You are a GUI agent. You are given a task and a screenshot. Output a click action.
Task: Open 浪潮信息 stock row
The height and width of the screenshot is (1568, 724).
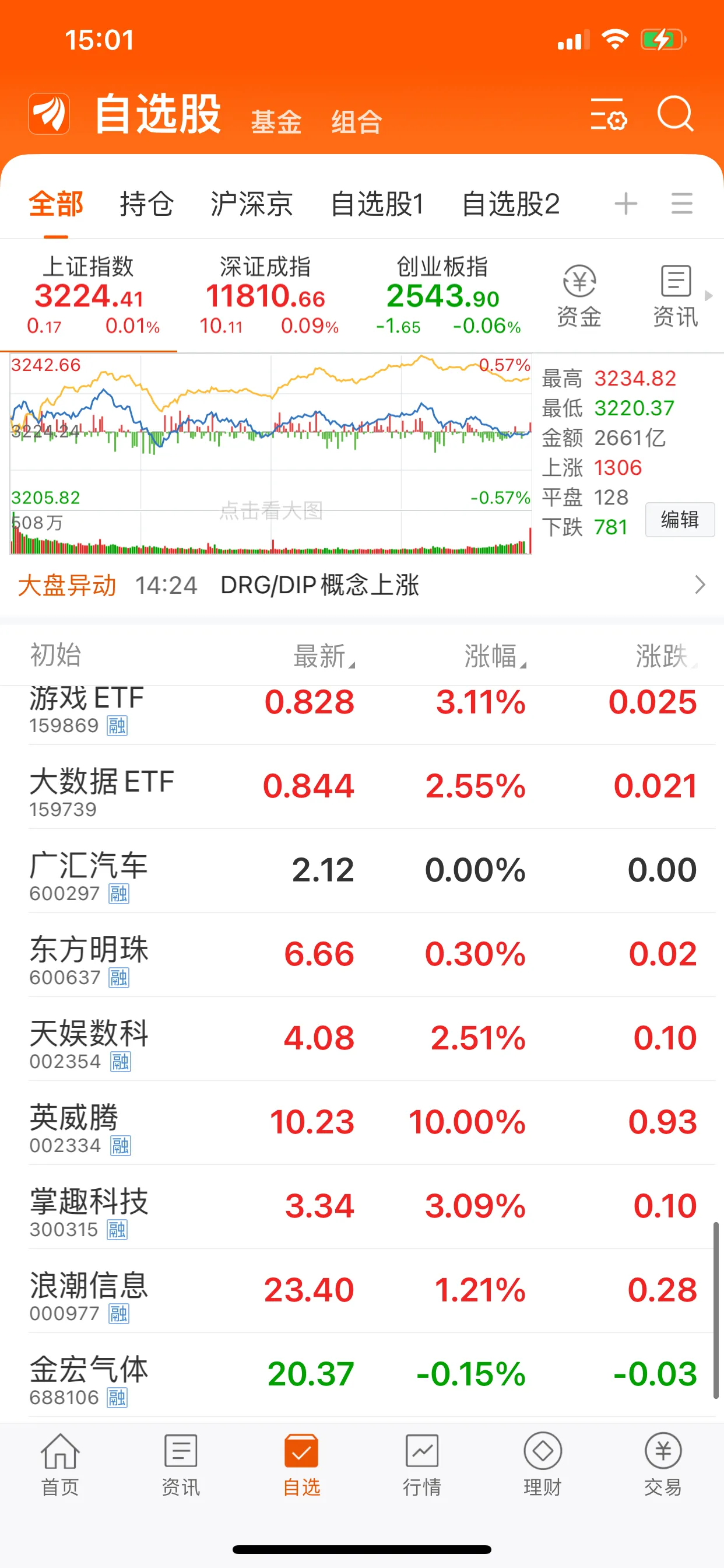pyautogui.click(x=361, y=1290)
